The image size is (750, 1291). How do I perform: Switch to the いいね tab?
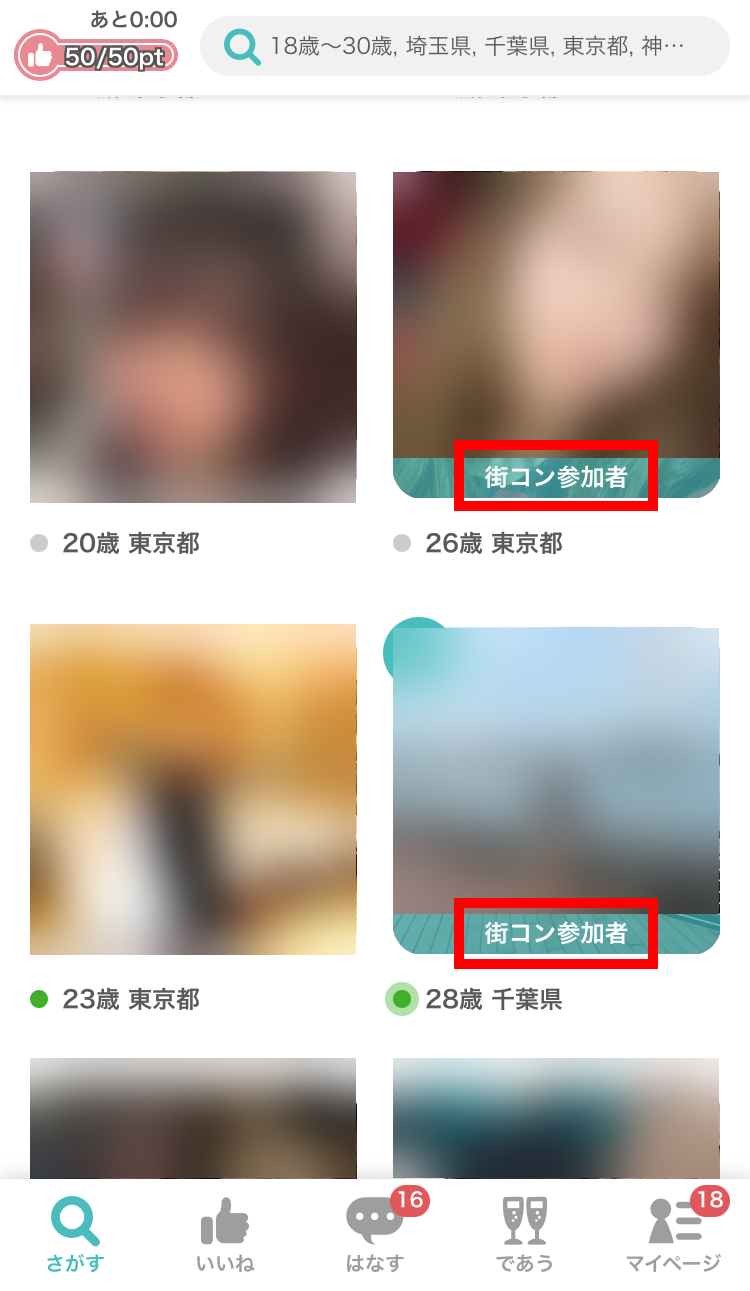pyautogui.click(x=225, y=1235)
